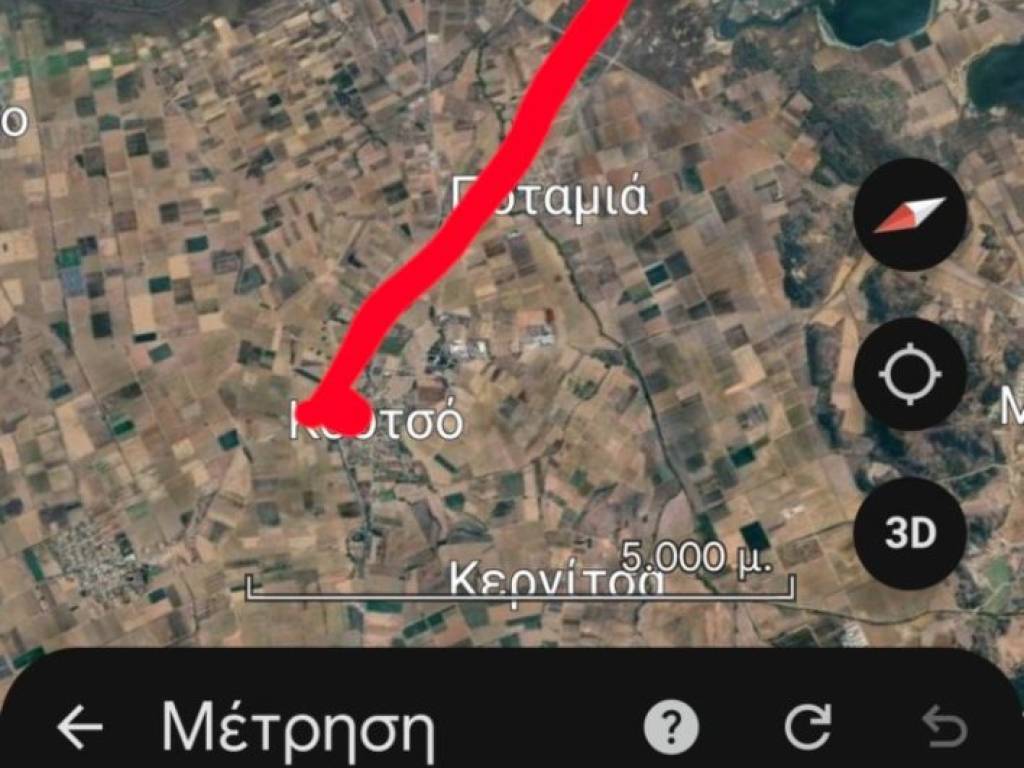Go back from Μέτρηση screen
Viewport: 1024px width, 768px height.
(x=80, y=727)
